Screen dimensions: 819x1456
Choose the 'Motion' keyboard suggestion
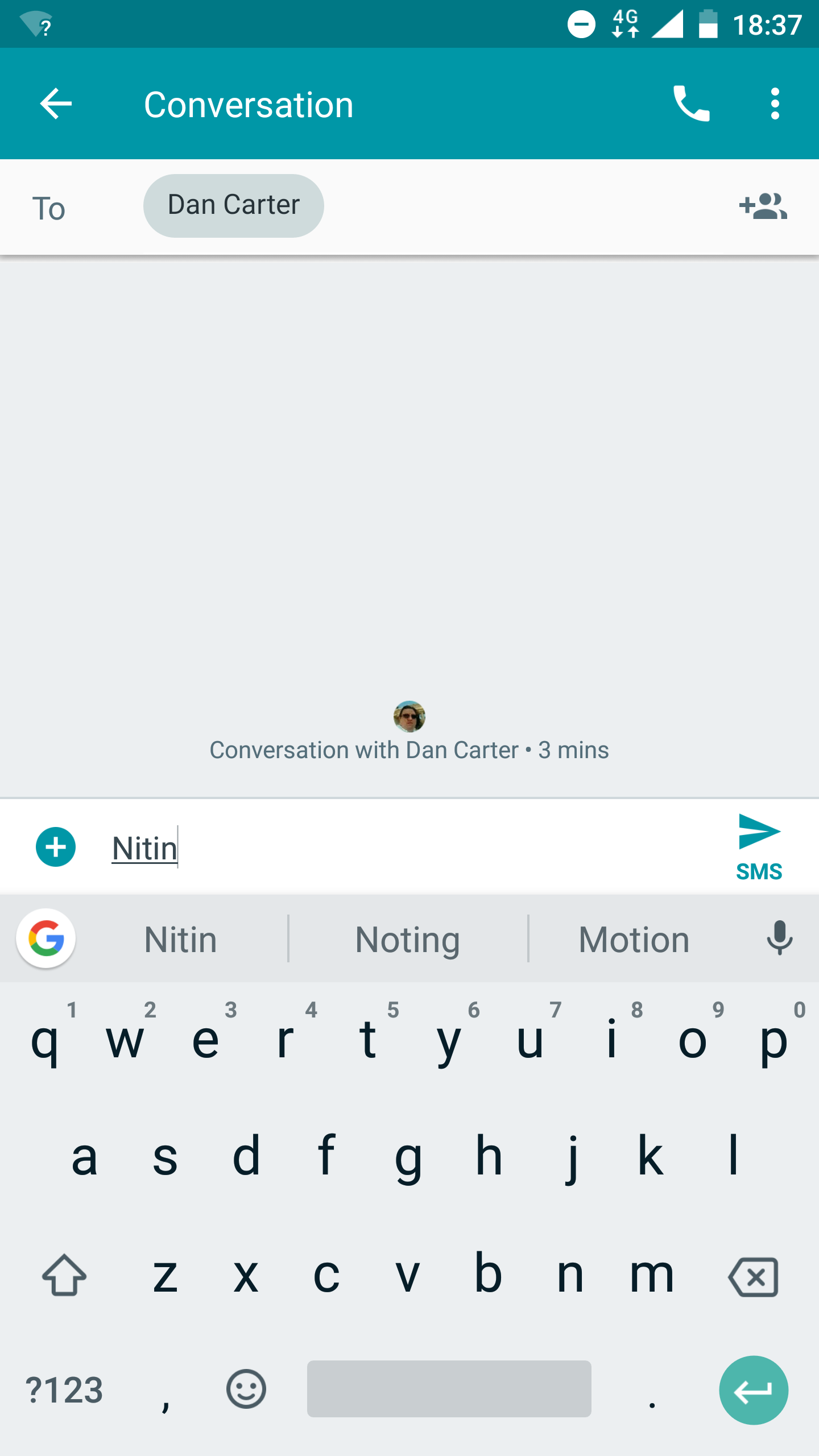click(x=634, y=939)
